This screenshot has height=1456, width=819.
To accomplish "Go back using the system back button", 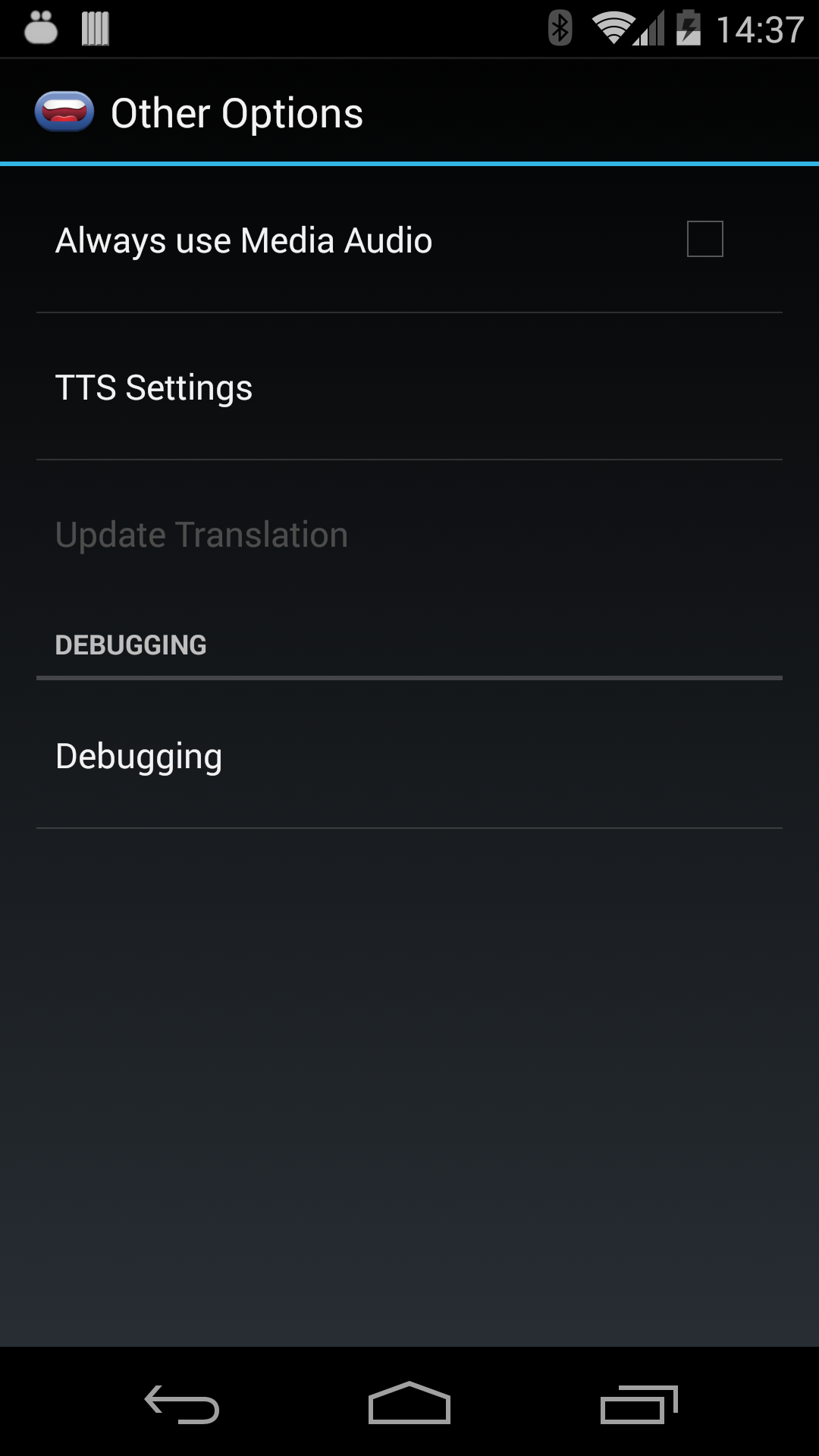I will pos(182,1404).
